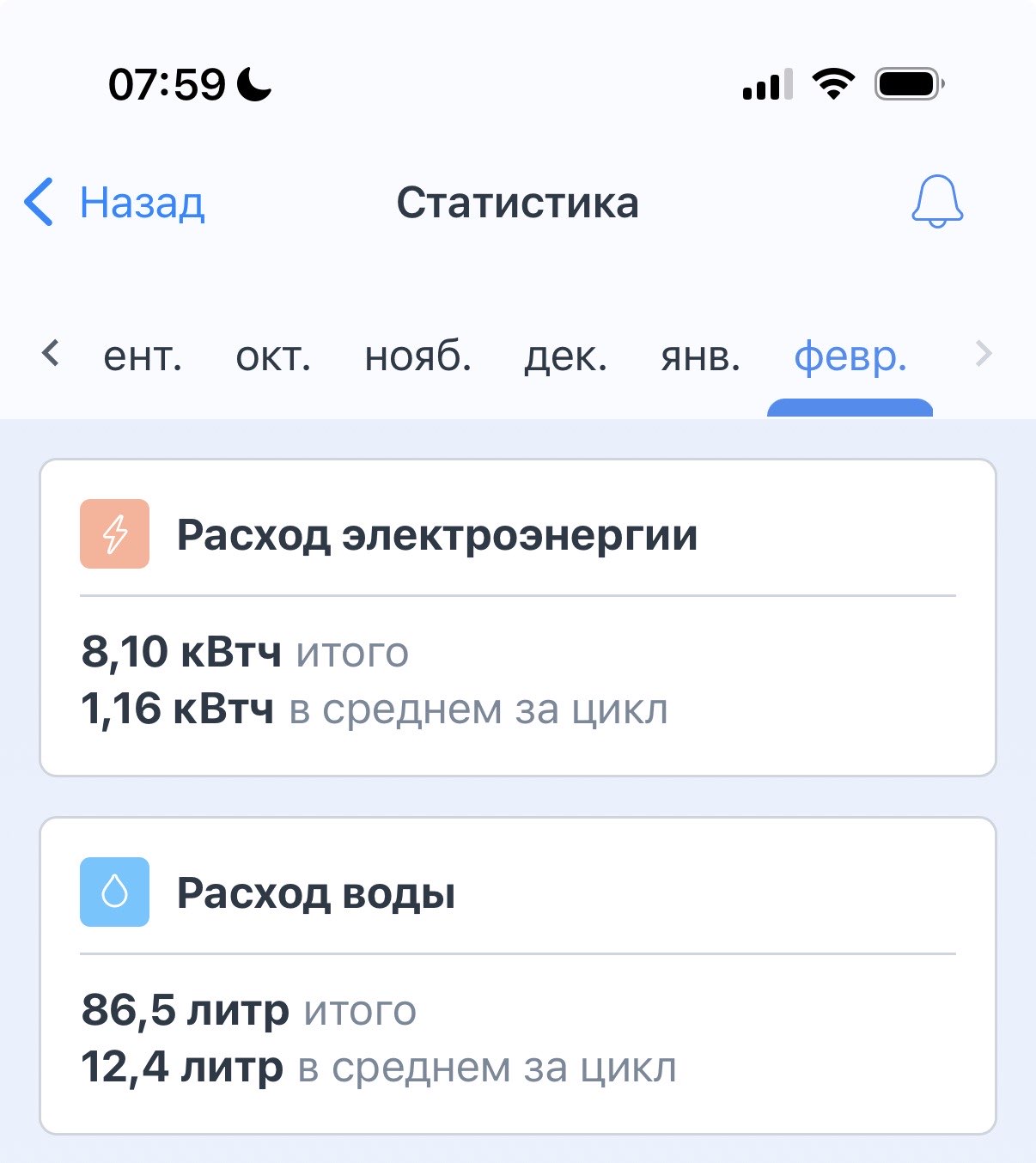Open the notifications bell
The width and height of the screenshot is (1036, 1163).
tap(936, 203)
